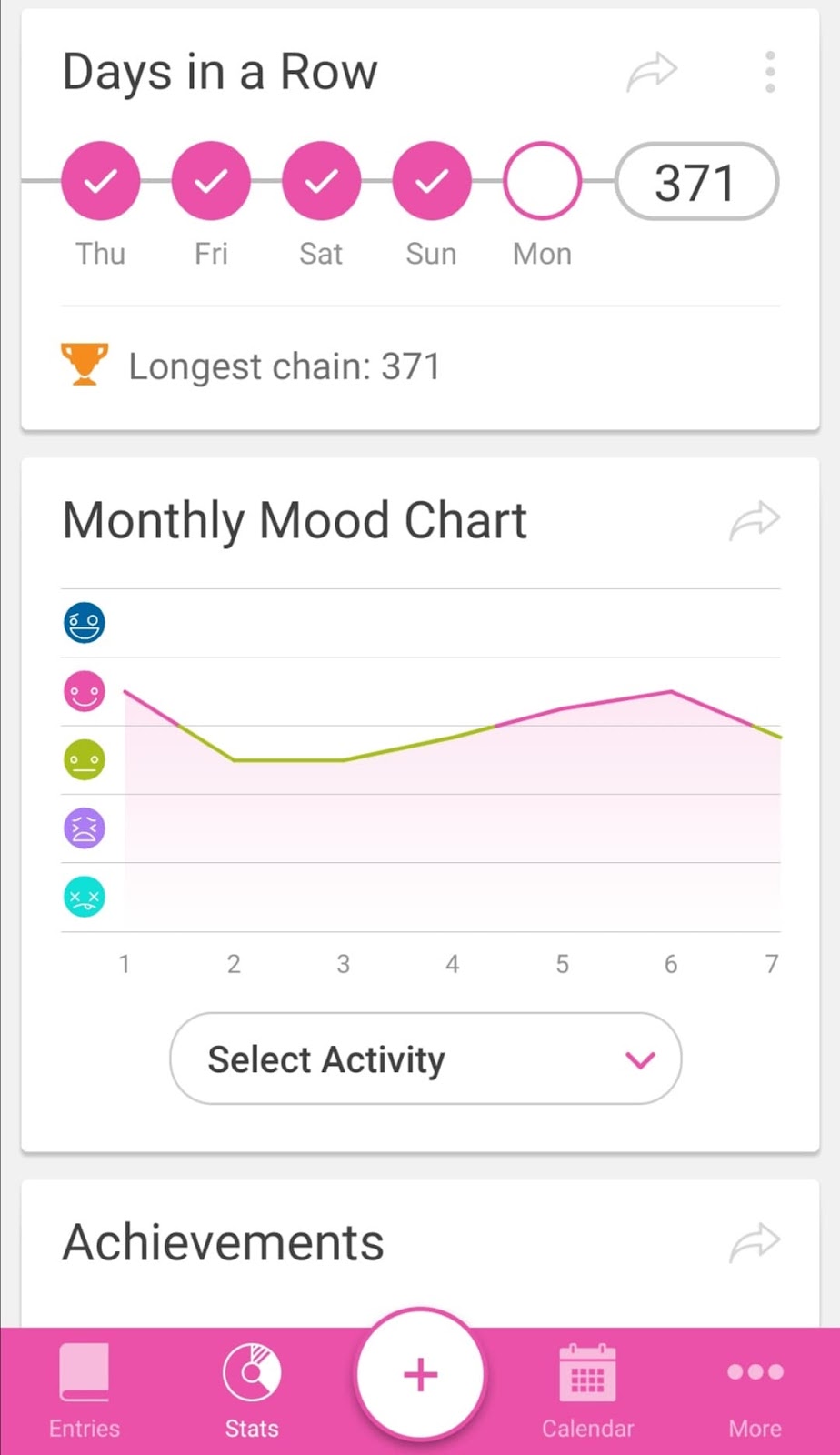
Task: Switch to the Entries tab
Action: pyautogui.click(x=84, y=1389)
